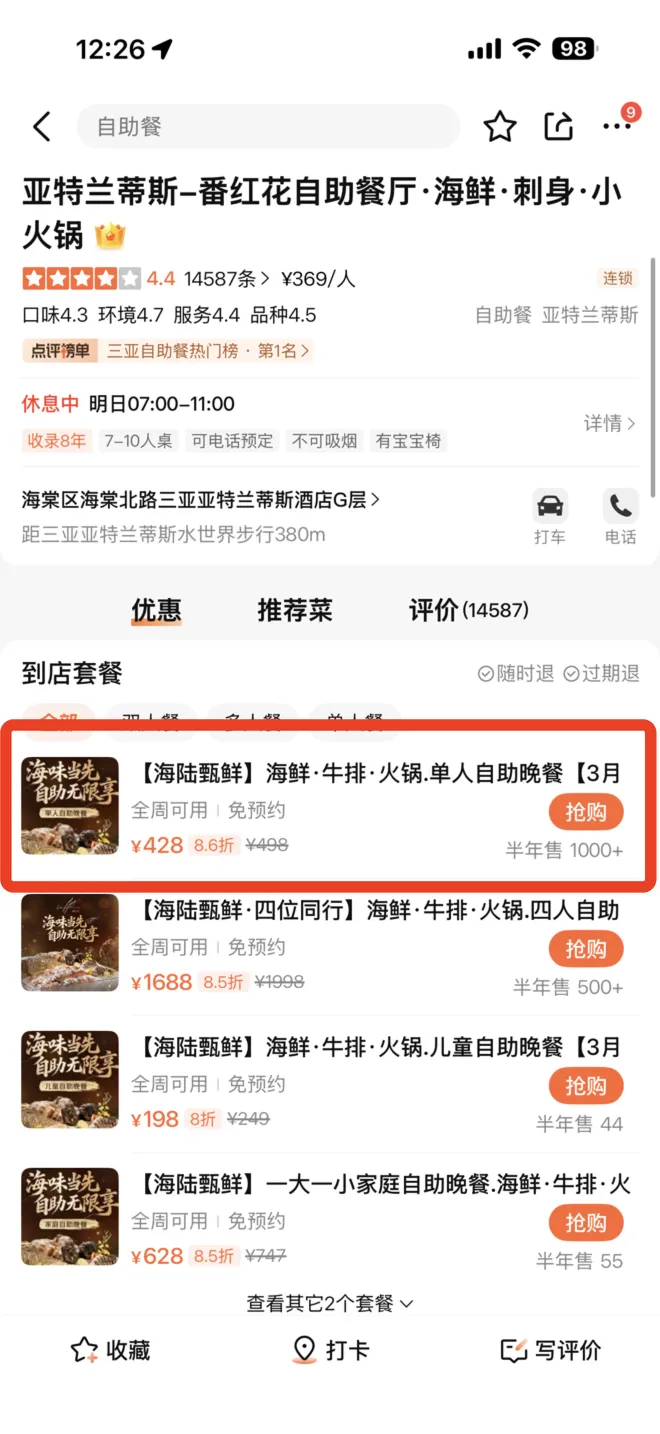Call the restaurant via 电话
Viewport: 660px width, 1434px height.
pos(620,517)
